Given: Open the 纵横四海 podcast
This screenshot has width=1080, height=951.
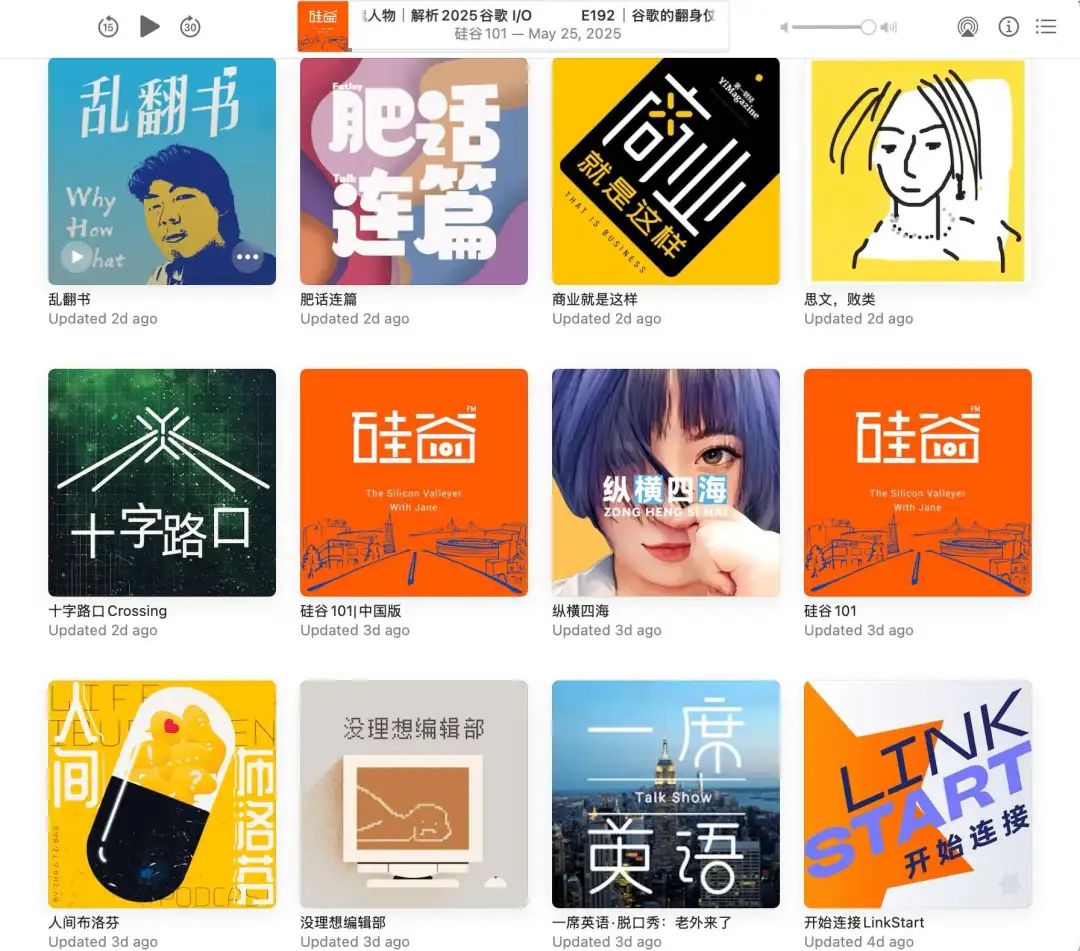Looking at the screenshot, I should tap(666, 483).
